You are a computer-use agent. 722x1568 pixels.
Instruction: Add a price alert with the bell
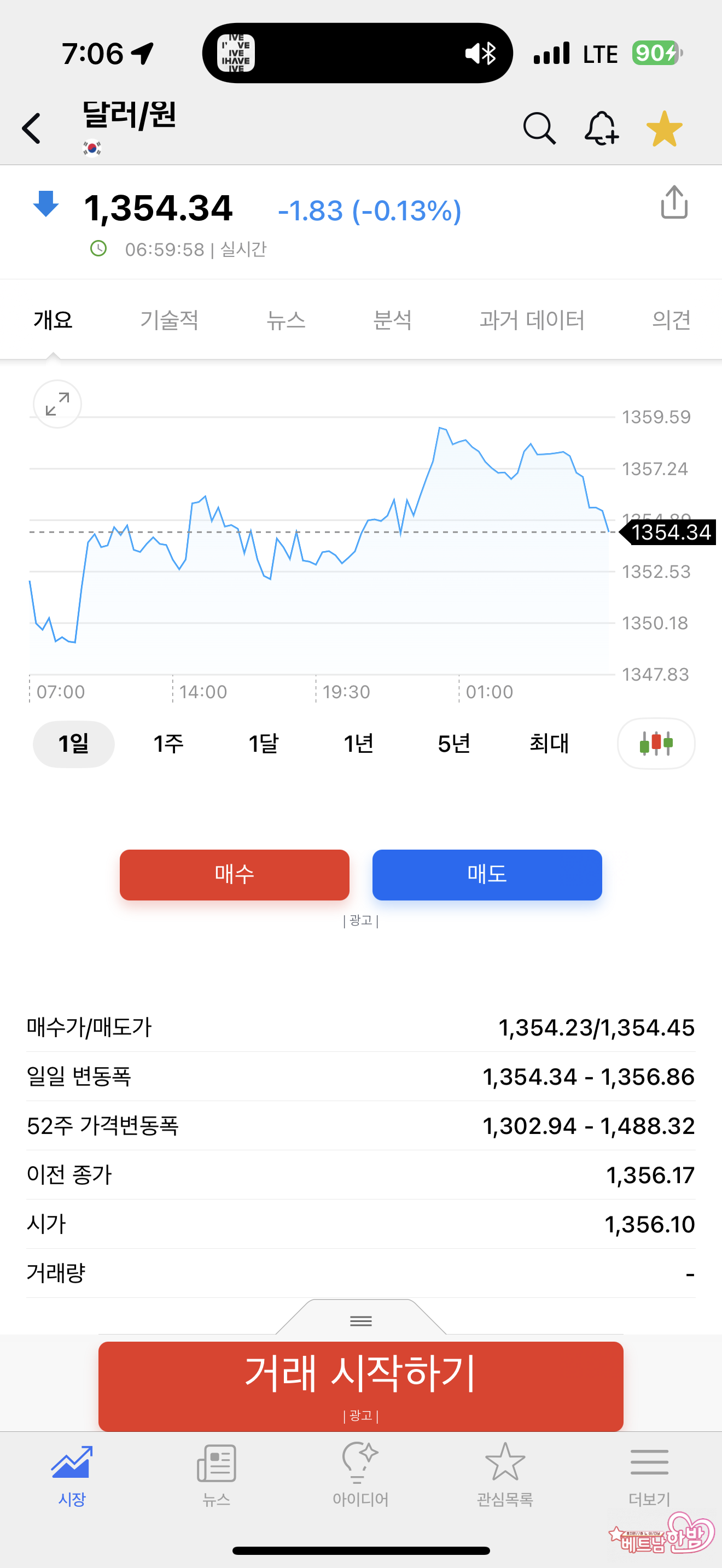(602, 128)
